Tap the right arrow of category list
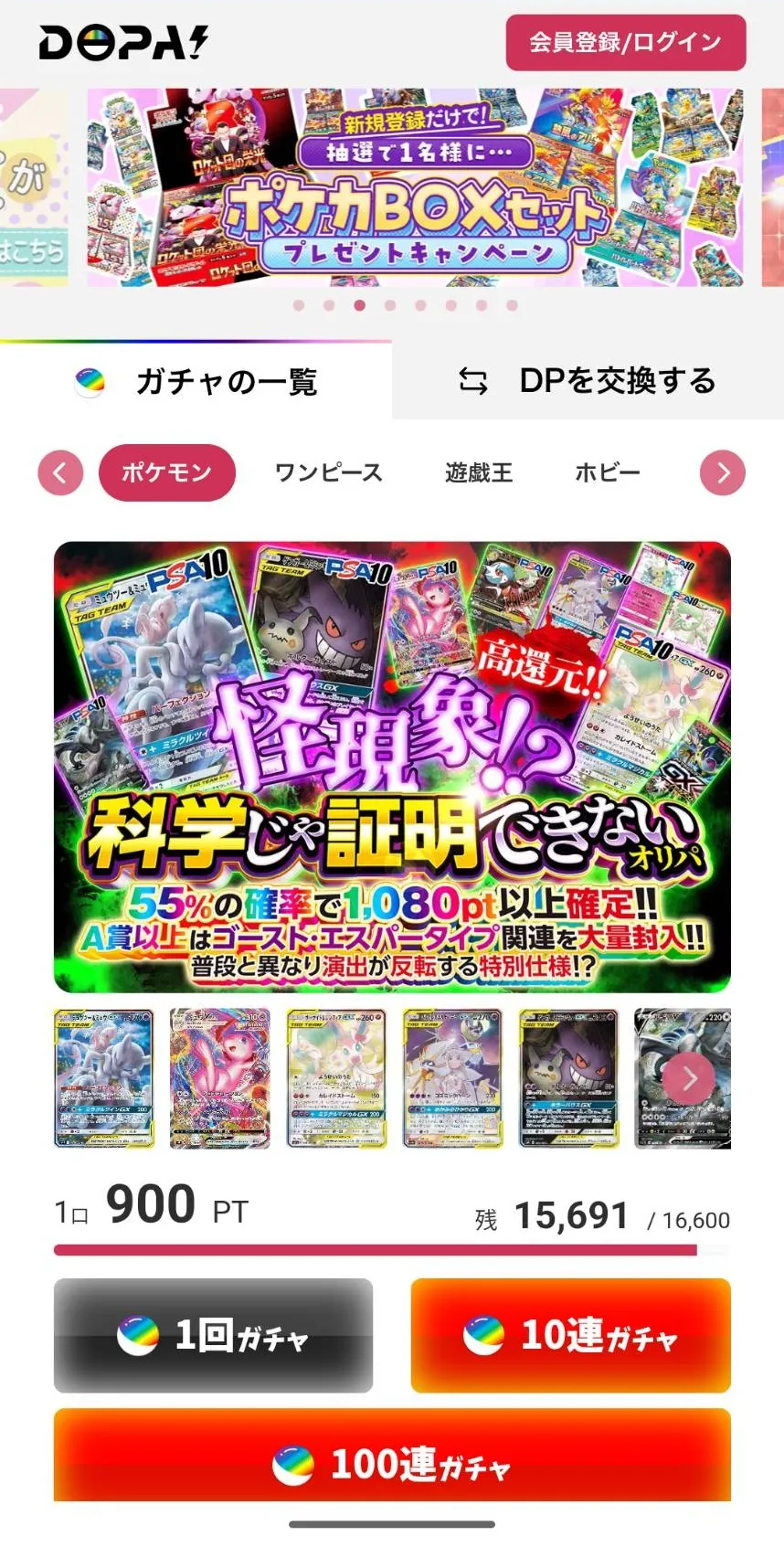784x1547 pixels. [722, 472]
